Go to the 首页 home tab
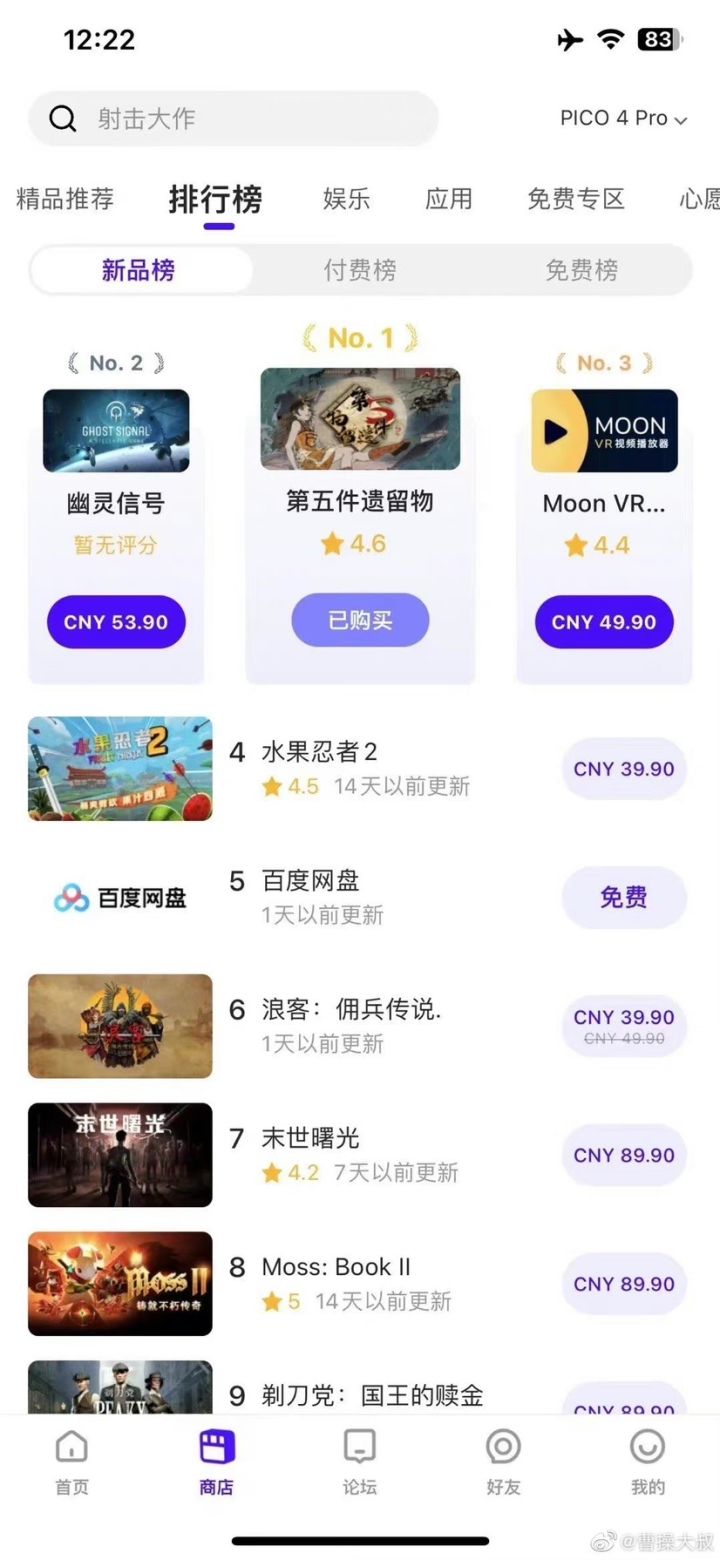 point(72,1462)
